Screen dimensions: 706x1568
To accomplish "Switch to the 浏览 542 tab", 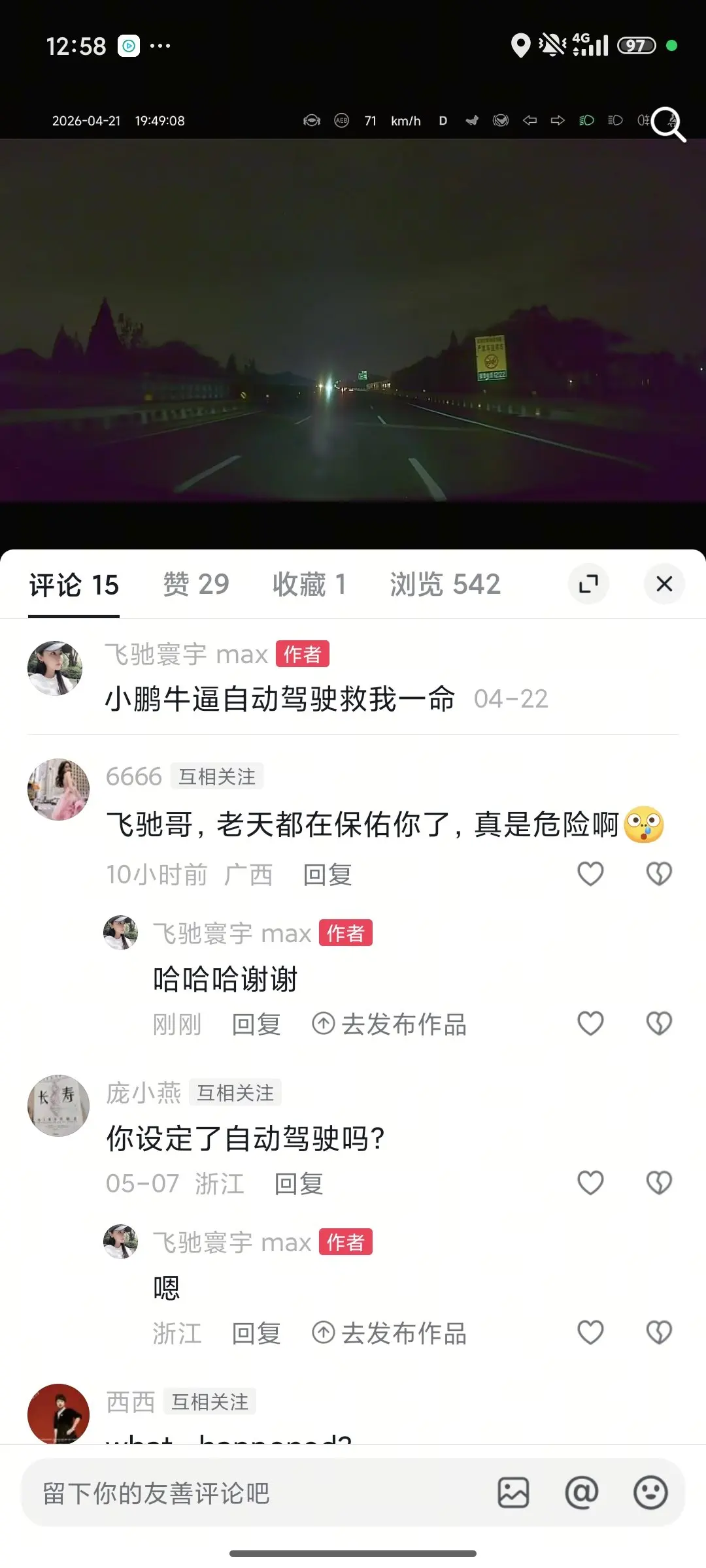I will [445, 584].
